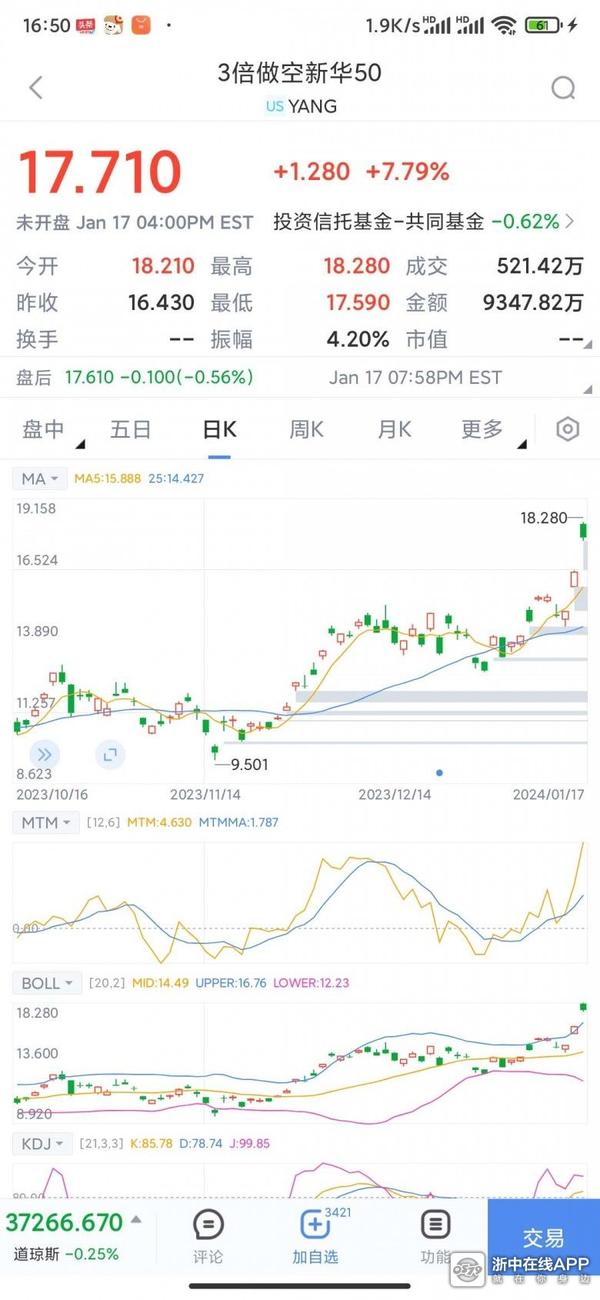Tap the double-arrow chart scroll button
This screenshot has height=1300, width=600.
[44, 754]
